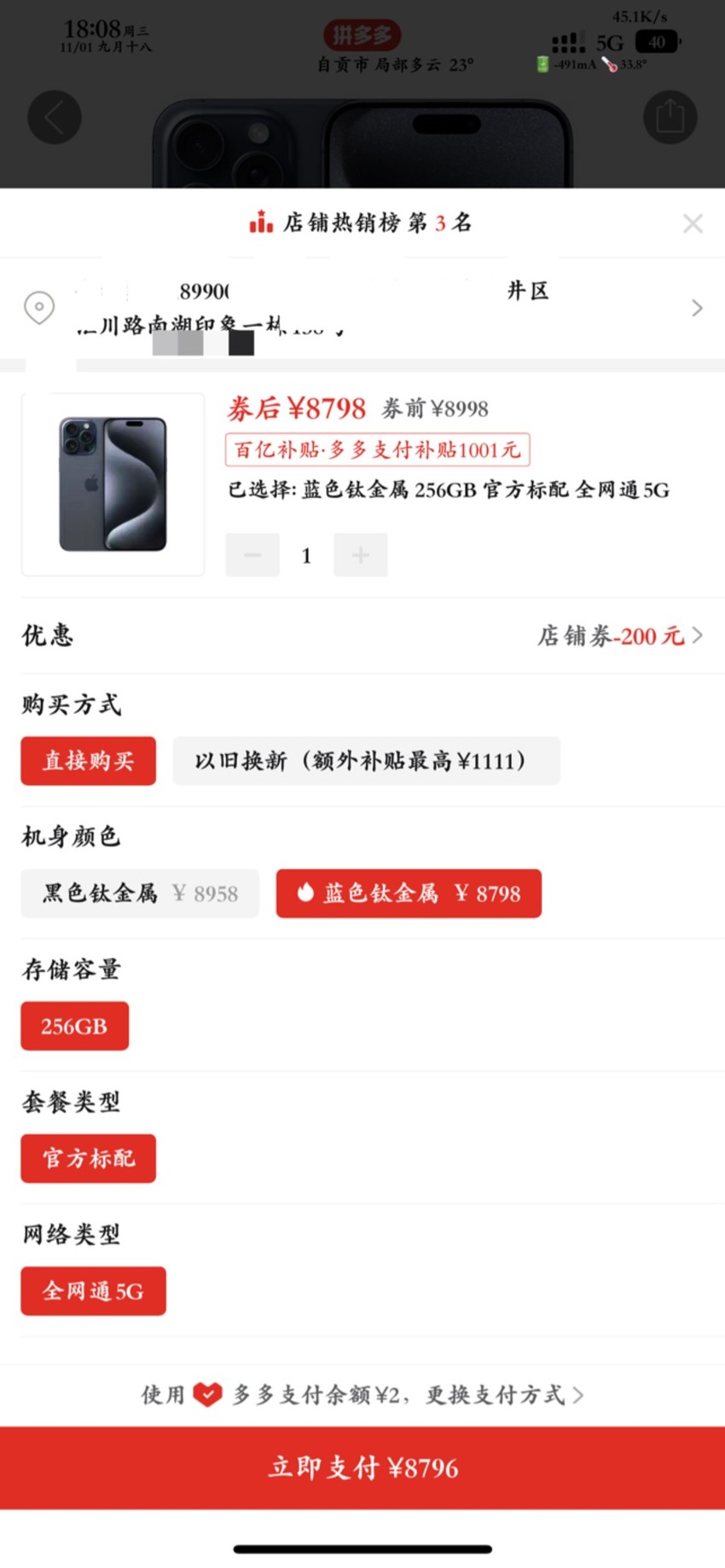Select 黑色钛金属 color at ¥8958
The height and width of the screenshot is (1568, 725).
click(x=140, y=894)
